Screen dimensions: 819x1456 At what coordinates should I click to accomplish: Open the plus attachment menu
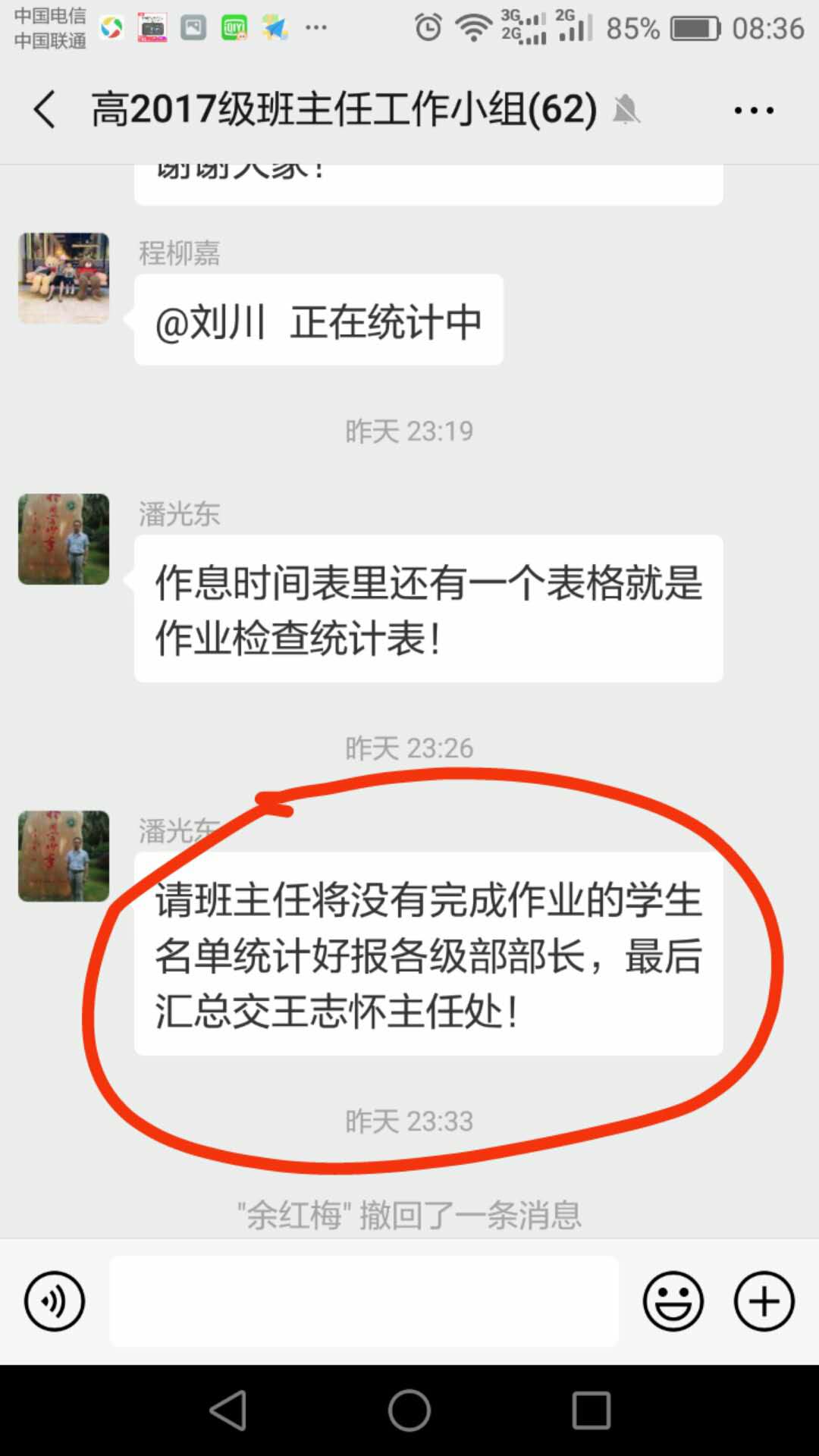pos(764,1301)
